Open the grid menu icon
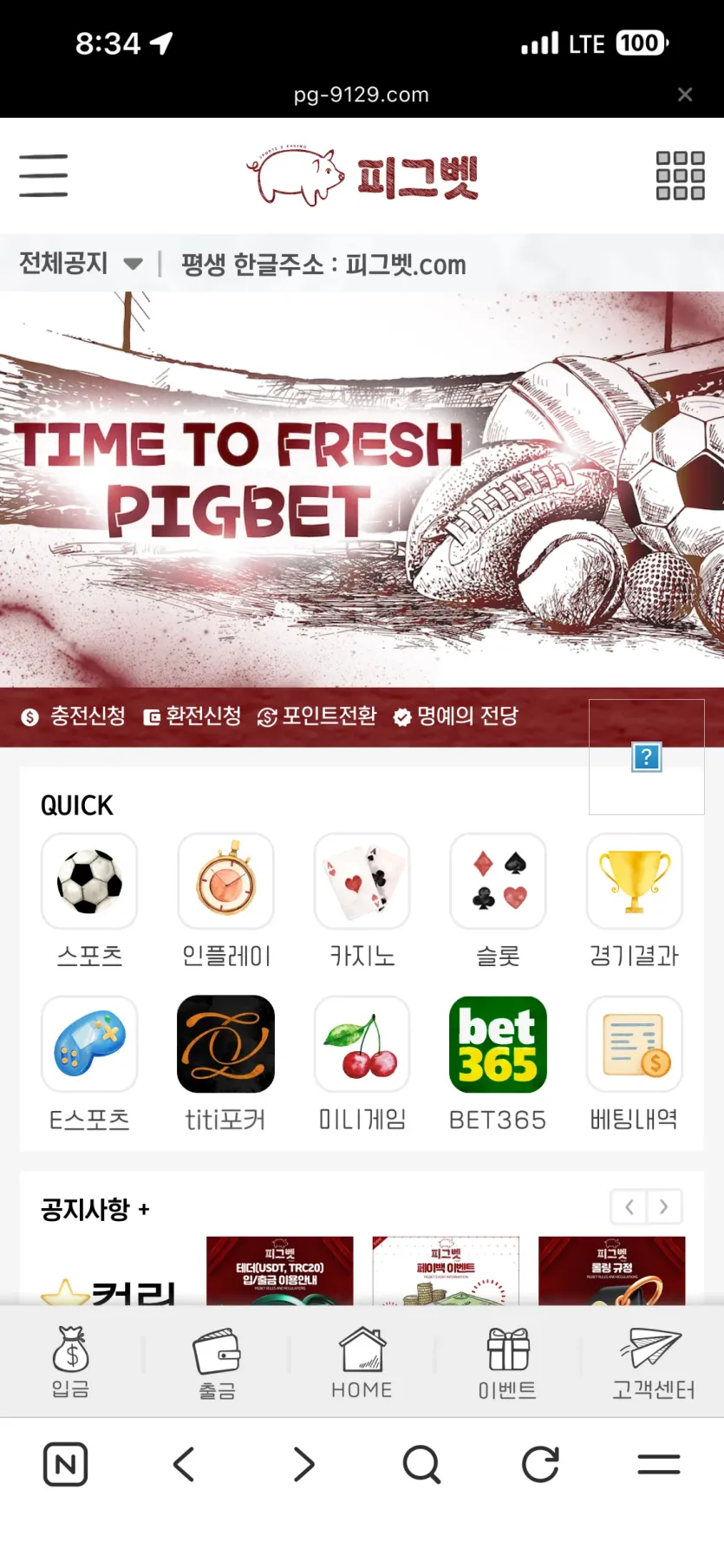This screenshot has width=724, height=1568. [680, 175]
